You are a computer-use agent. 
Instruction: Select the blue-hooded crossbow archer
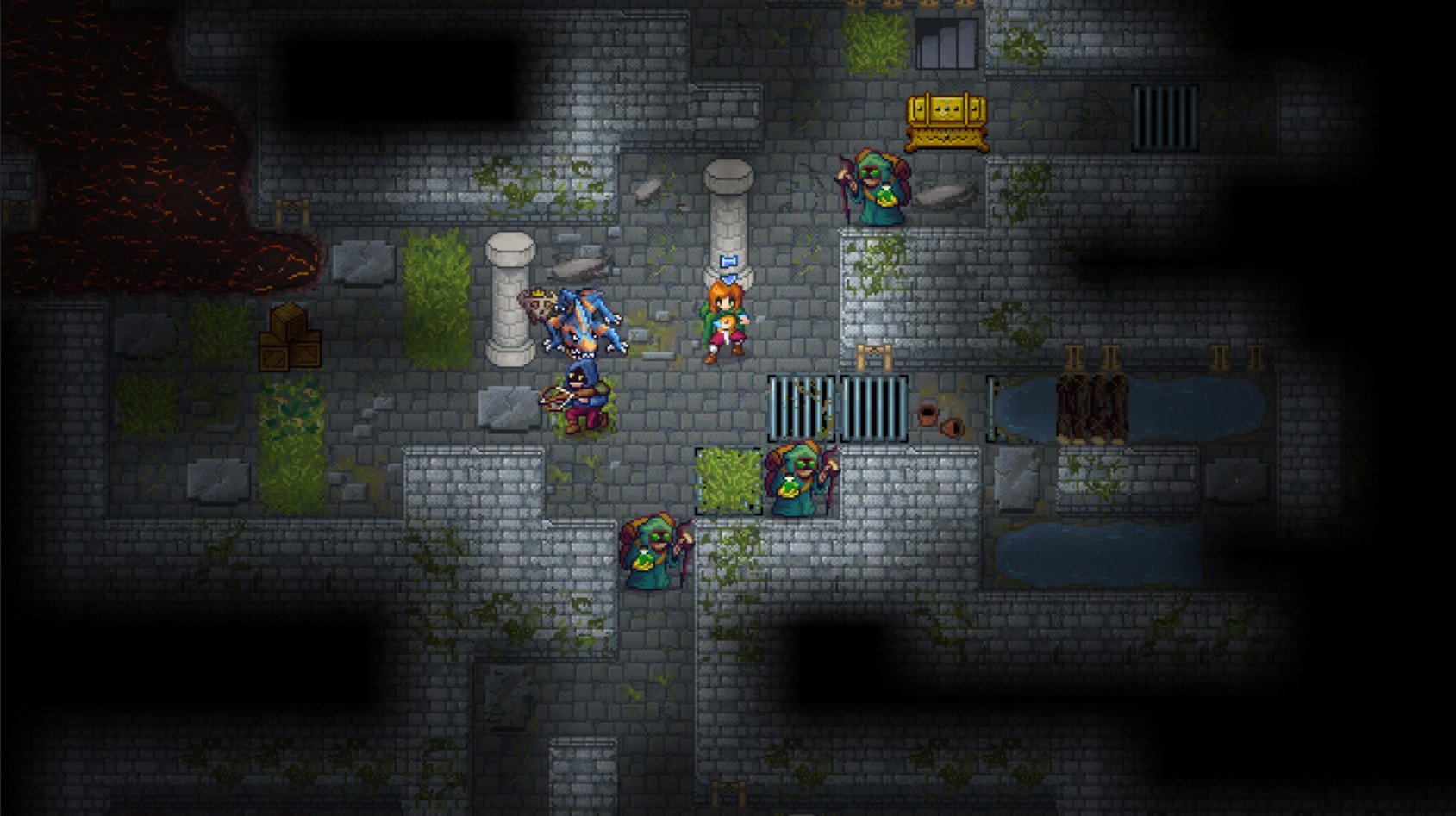pos(582,396)
